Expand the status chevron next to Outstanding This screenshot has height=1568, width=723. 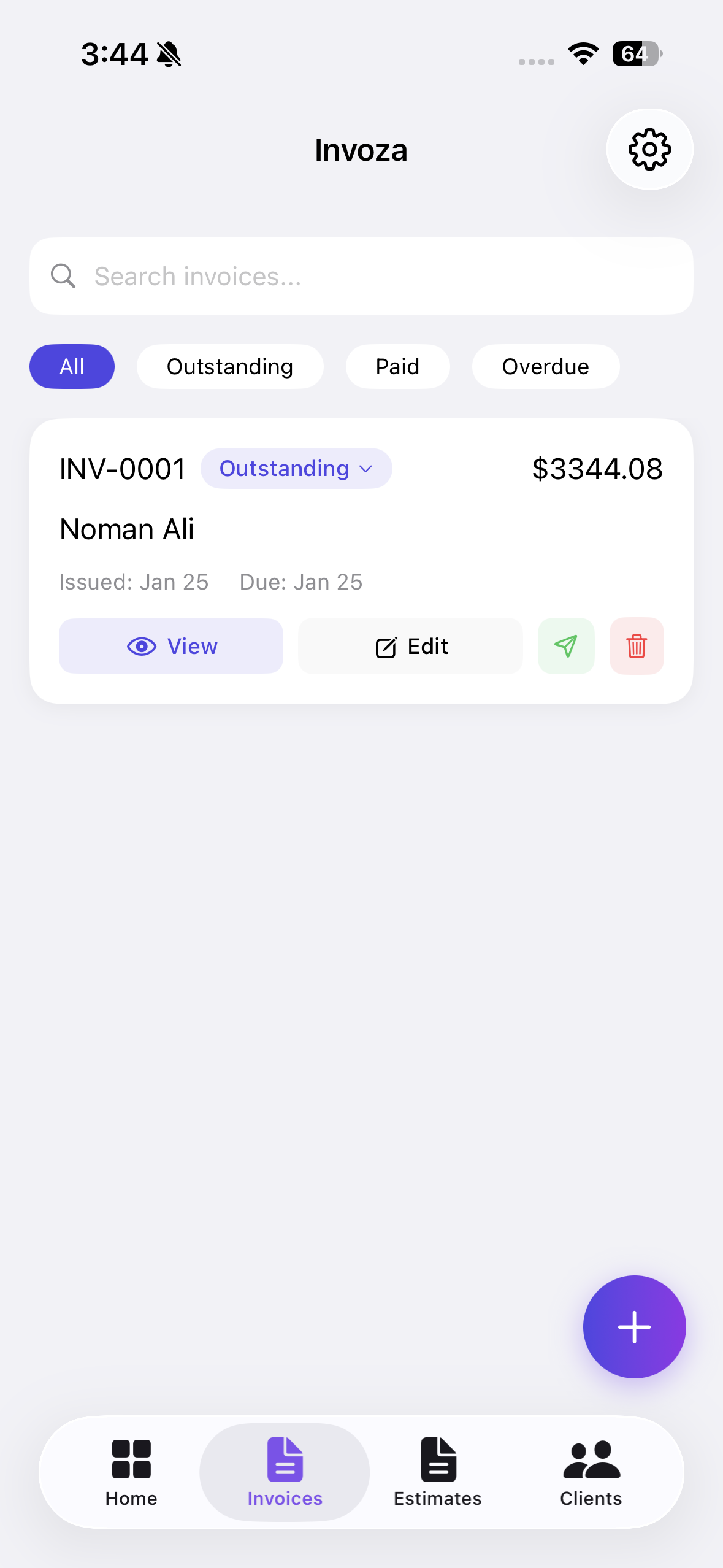[367, 468]
